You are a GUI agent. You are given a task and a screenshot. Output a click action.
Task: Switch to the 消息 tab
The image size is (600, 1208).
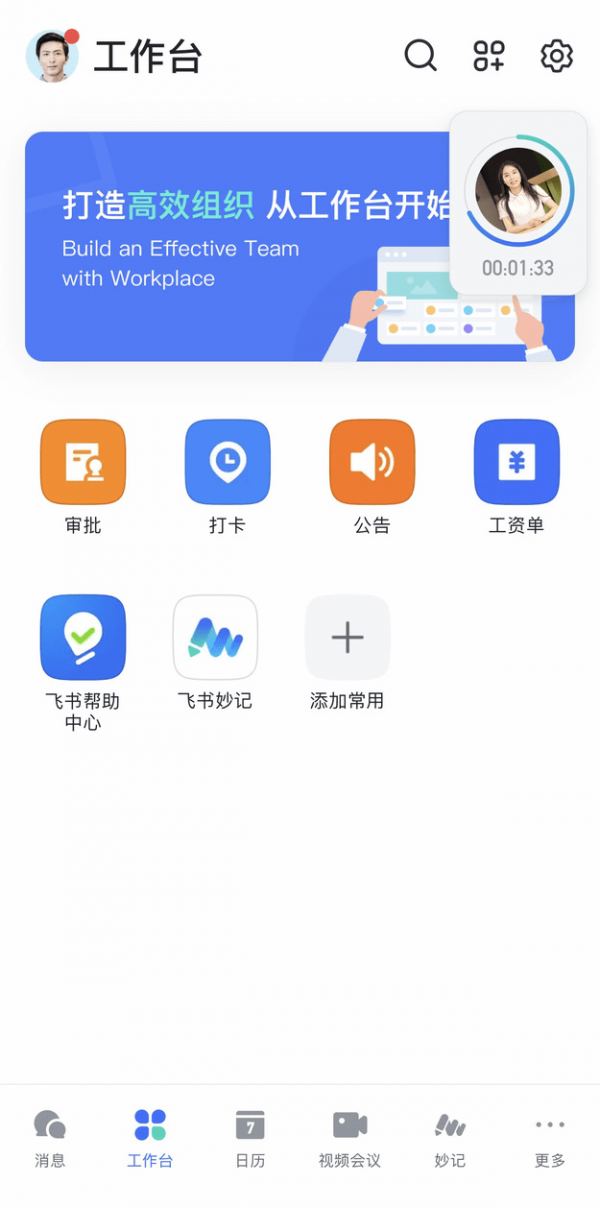50,1138
